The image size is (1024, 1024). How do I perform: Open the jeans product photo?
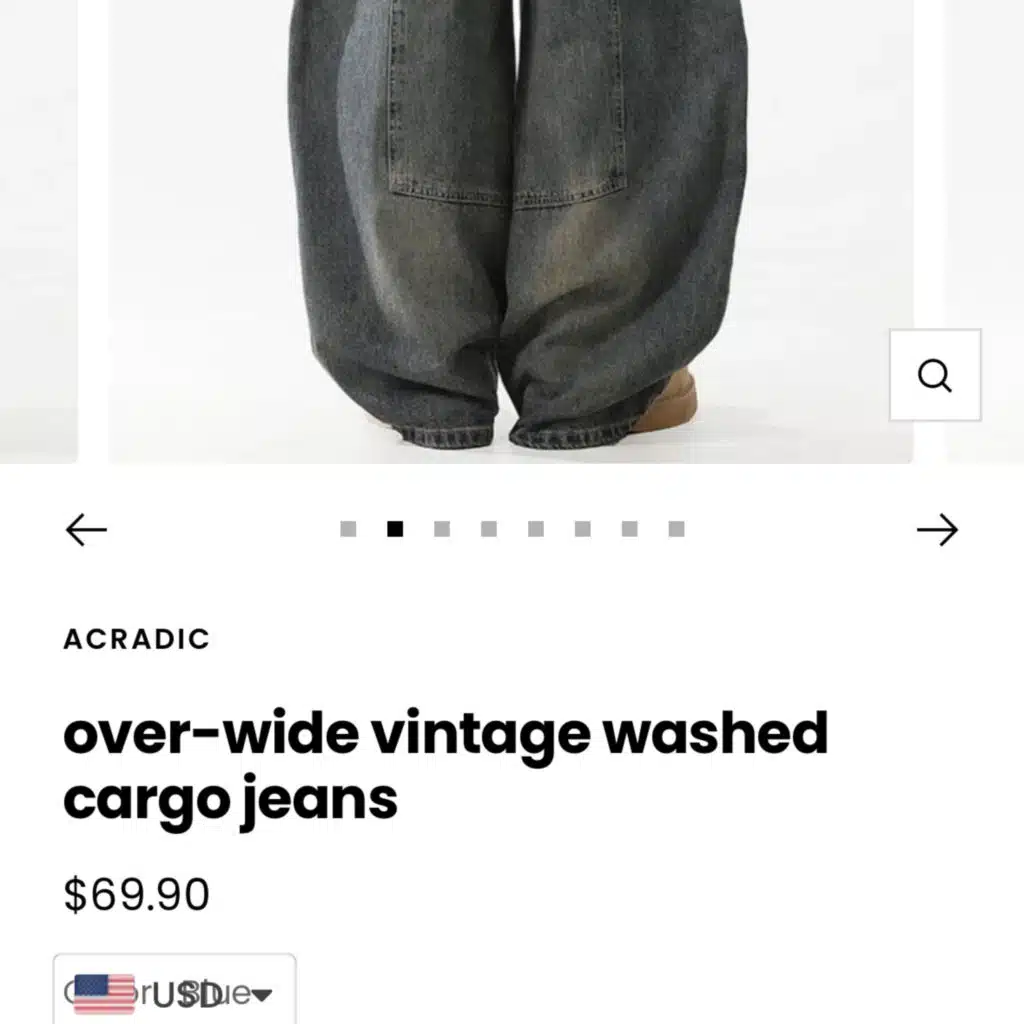click(510, 230)
